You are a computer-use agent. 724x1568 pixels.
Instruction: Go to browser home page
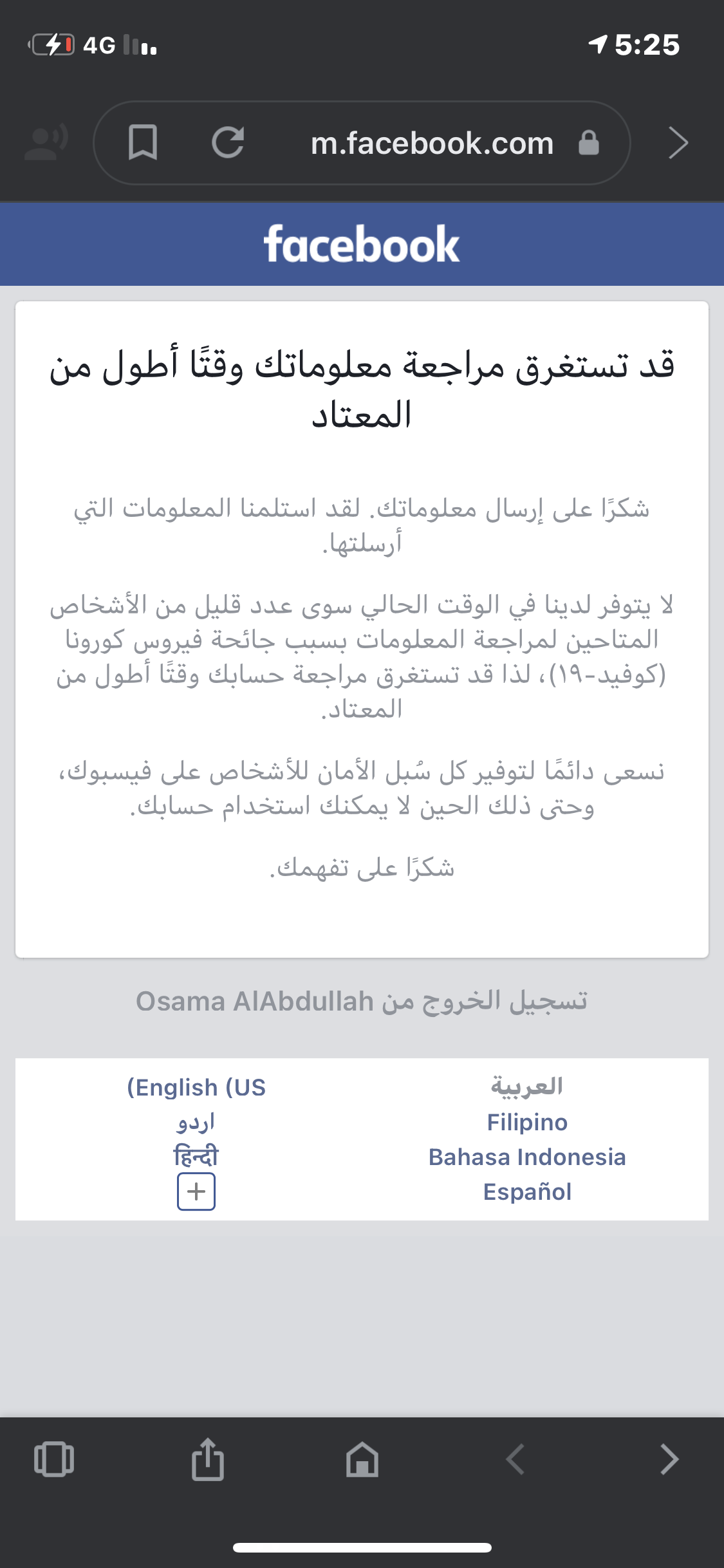pos(362,1459)
